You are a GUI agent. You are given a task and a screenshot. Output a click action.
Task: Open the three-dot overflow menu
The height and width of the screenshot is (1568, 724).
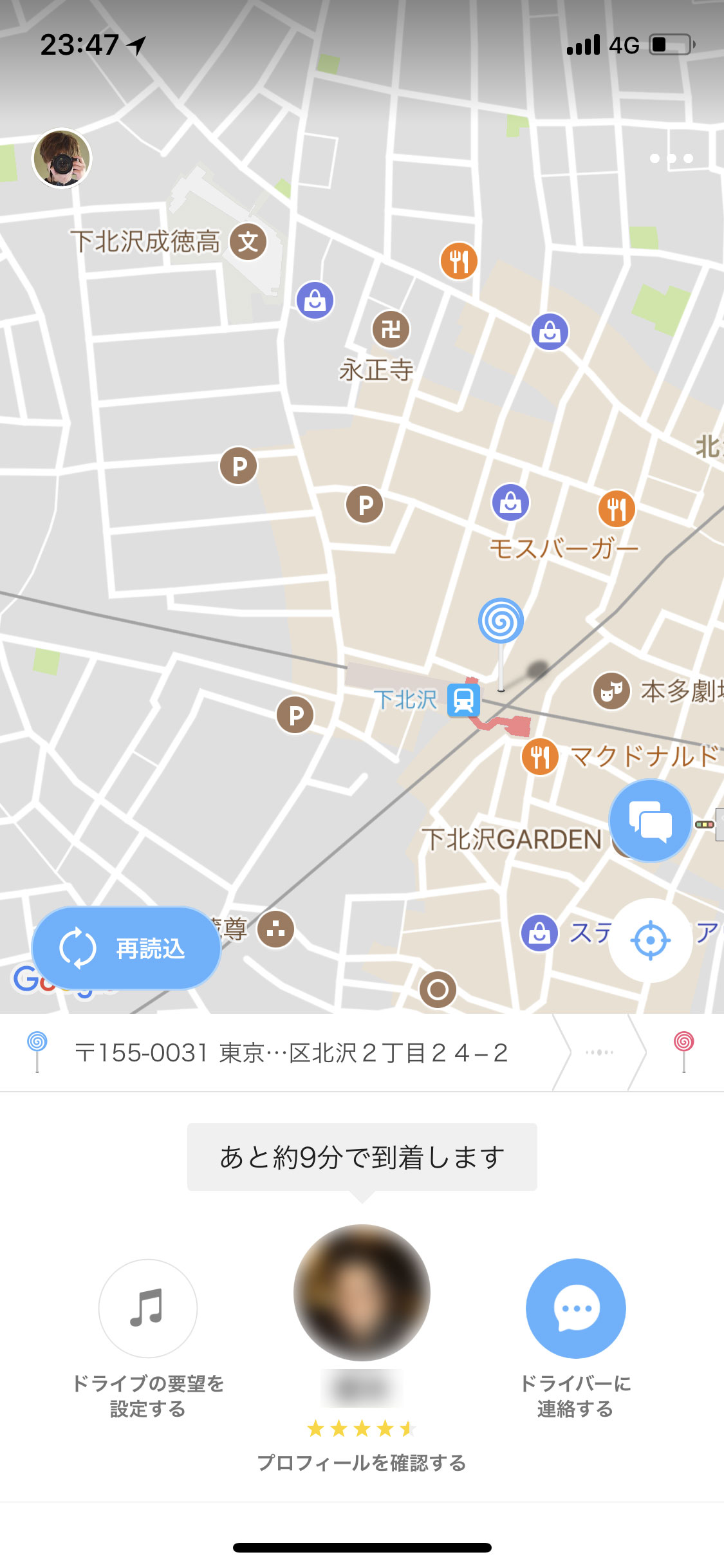point(671,158)
